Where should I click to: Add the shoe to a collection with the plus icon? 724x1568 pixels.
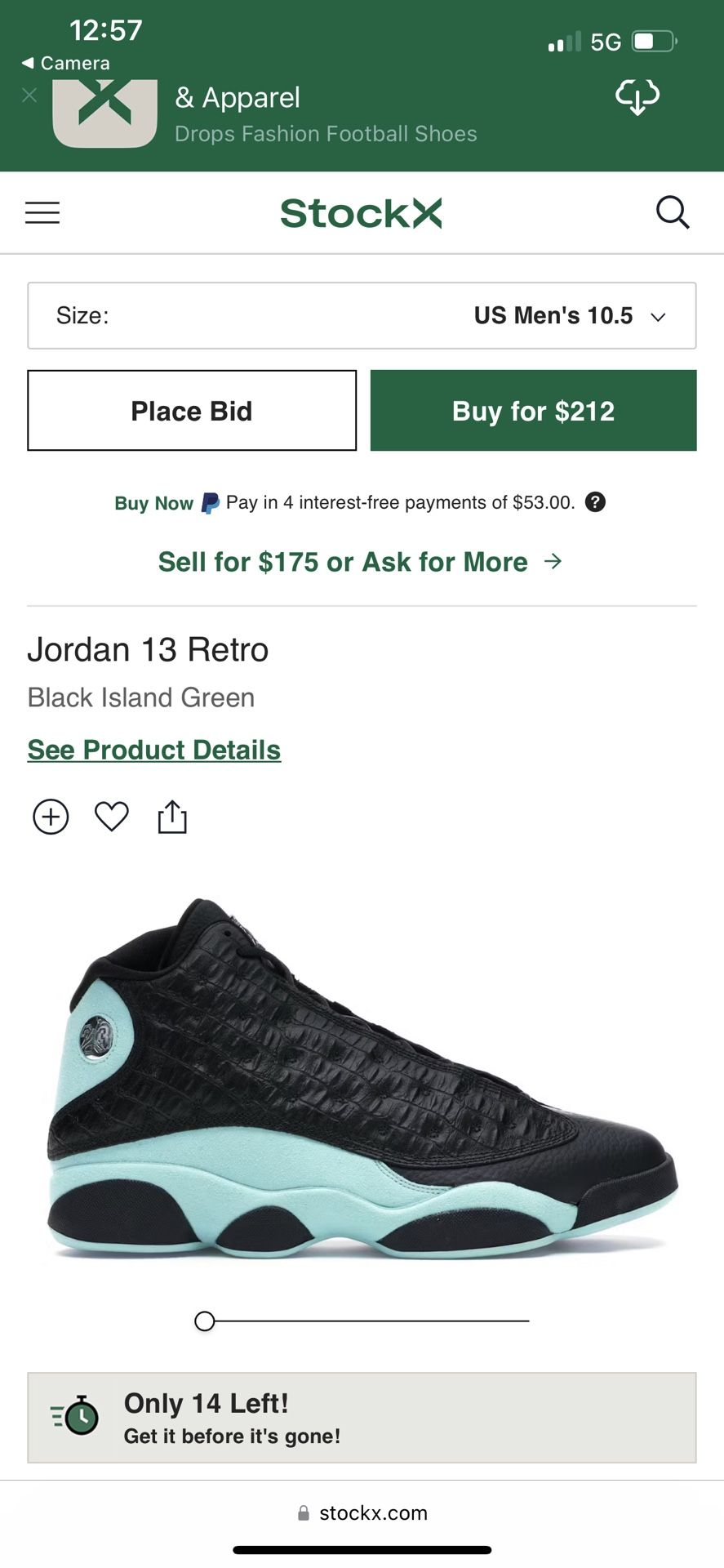pos(50,816)
